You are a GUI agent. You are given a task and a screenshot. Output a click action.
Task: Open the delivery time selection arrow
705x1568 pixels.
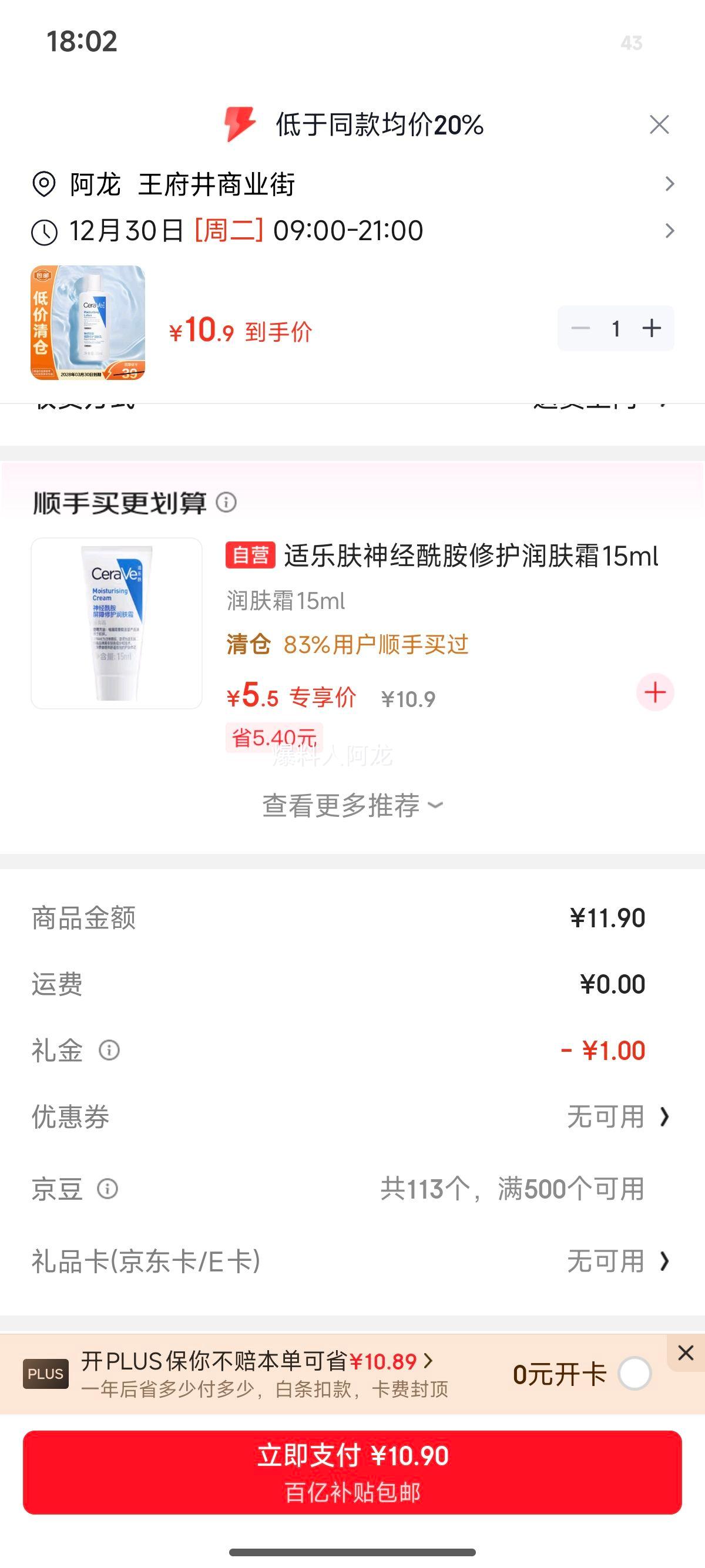667,231
